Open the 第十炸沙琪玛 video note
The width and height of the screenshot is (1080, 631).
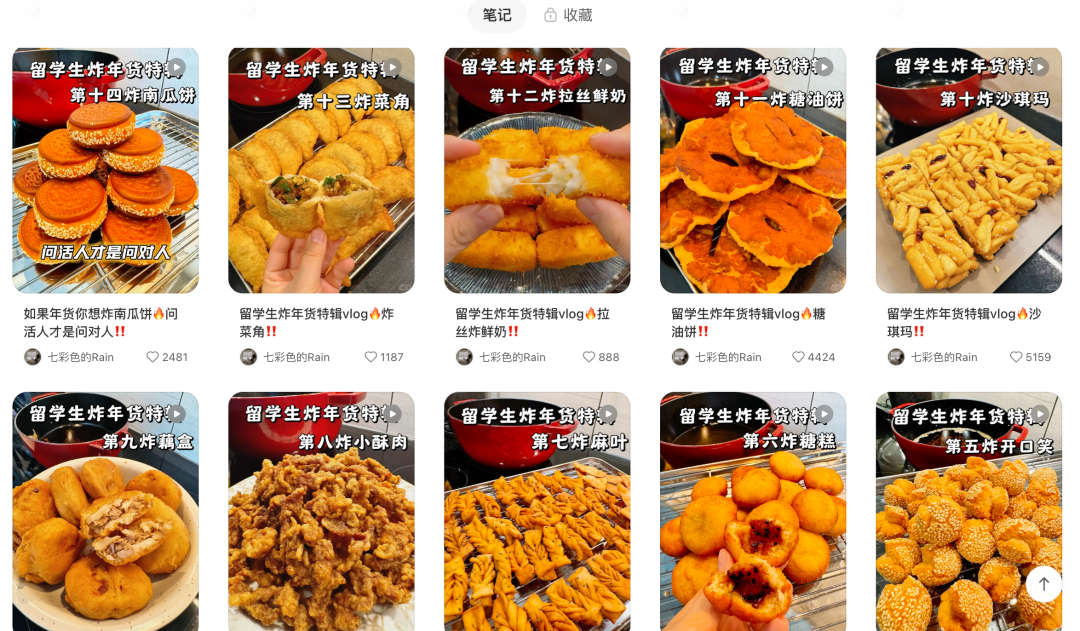(x=969, y=170)
